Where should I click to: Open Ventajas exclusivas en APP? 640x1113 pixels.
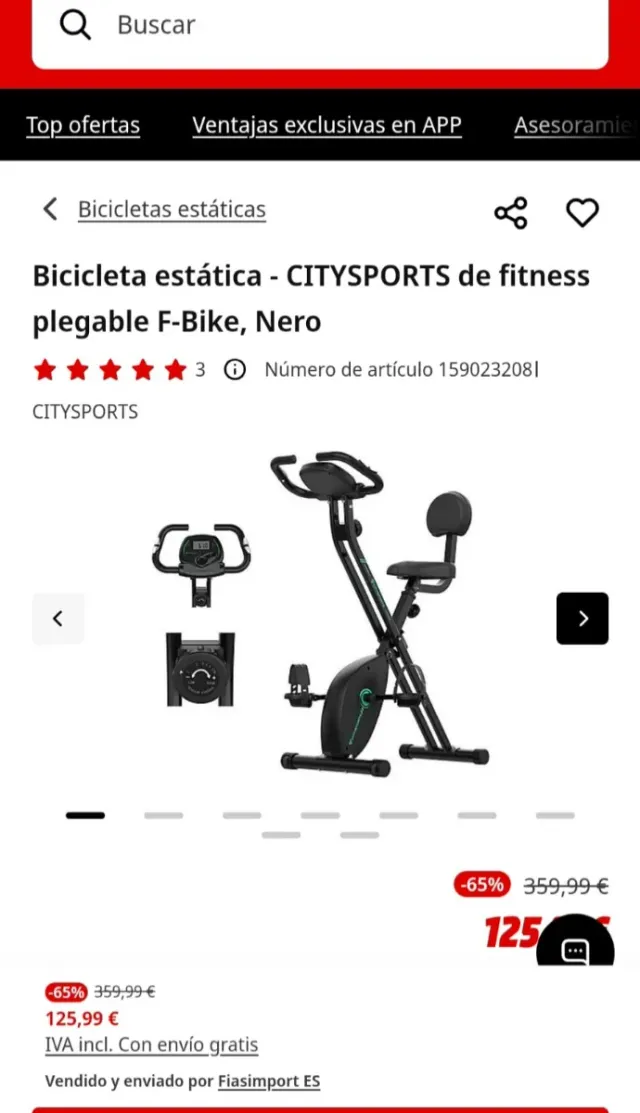[327, 125]
